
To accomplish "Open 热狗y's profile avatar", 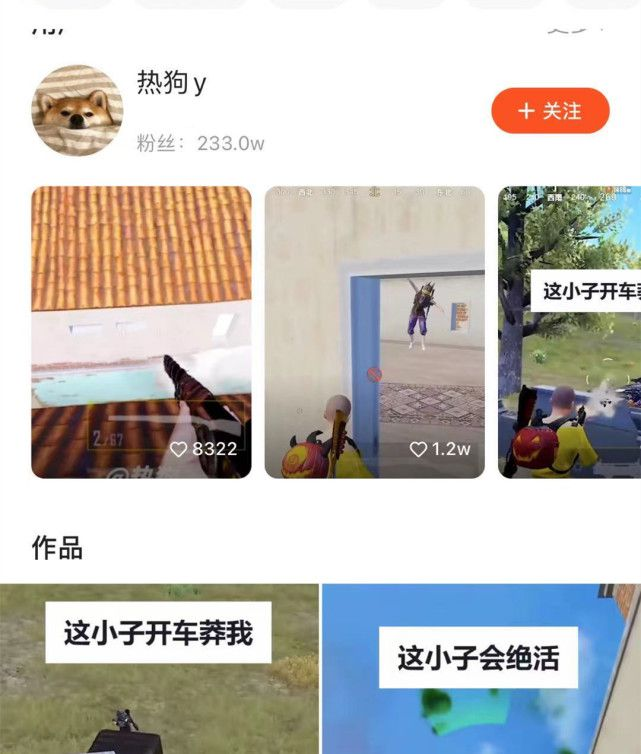I will [78, 110].
